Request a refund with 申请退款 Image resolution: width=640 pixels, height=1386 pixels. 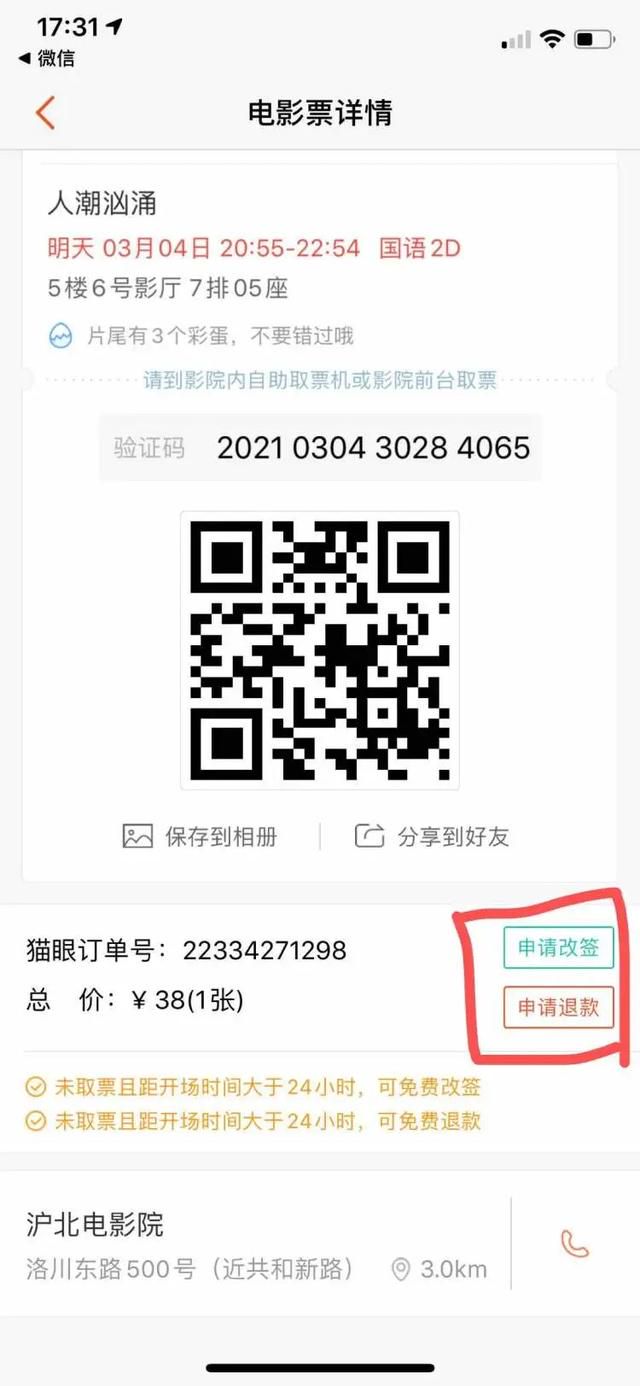558,1007
